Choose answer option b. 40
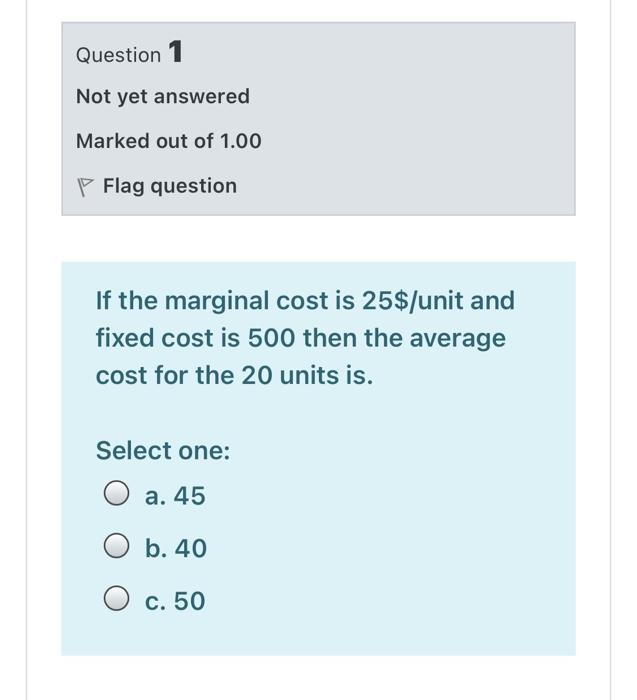Image resolution: width=637 pixels, height=700 pixels. [116, 549]
